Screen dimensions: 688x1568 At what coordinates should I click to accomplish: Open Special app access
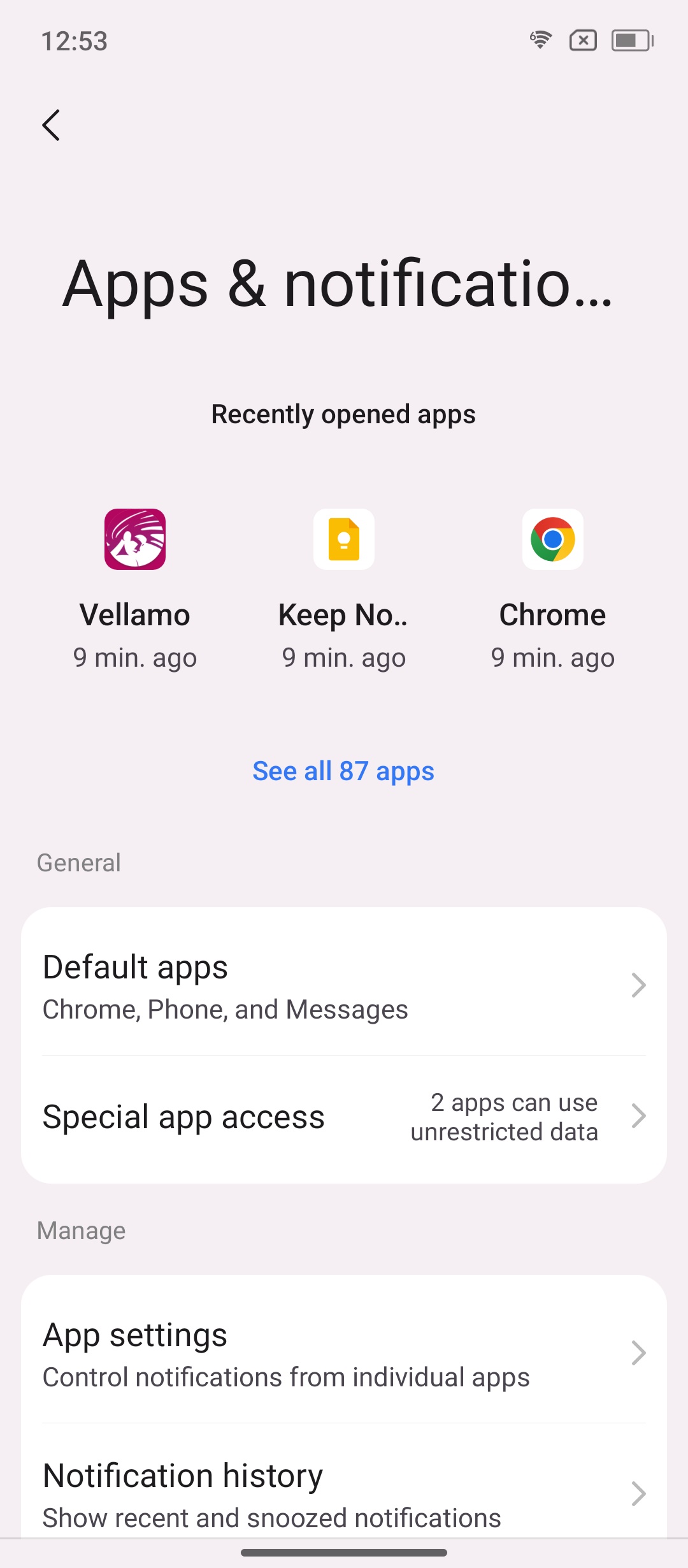[x=344, y=1117]
